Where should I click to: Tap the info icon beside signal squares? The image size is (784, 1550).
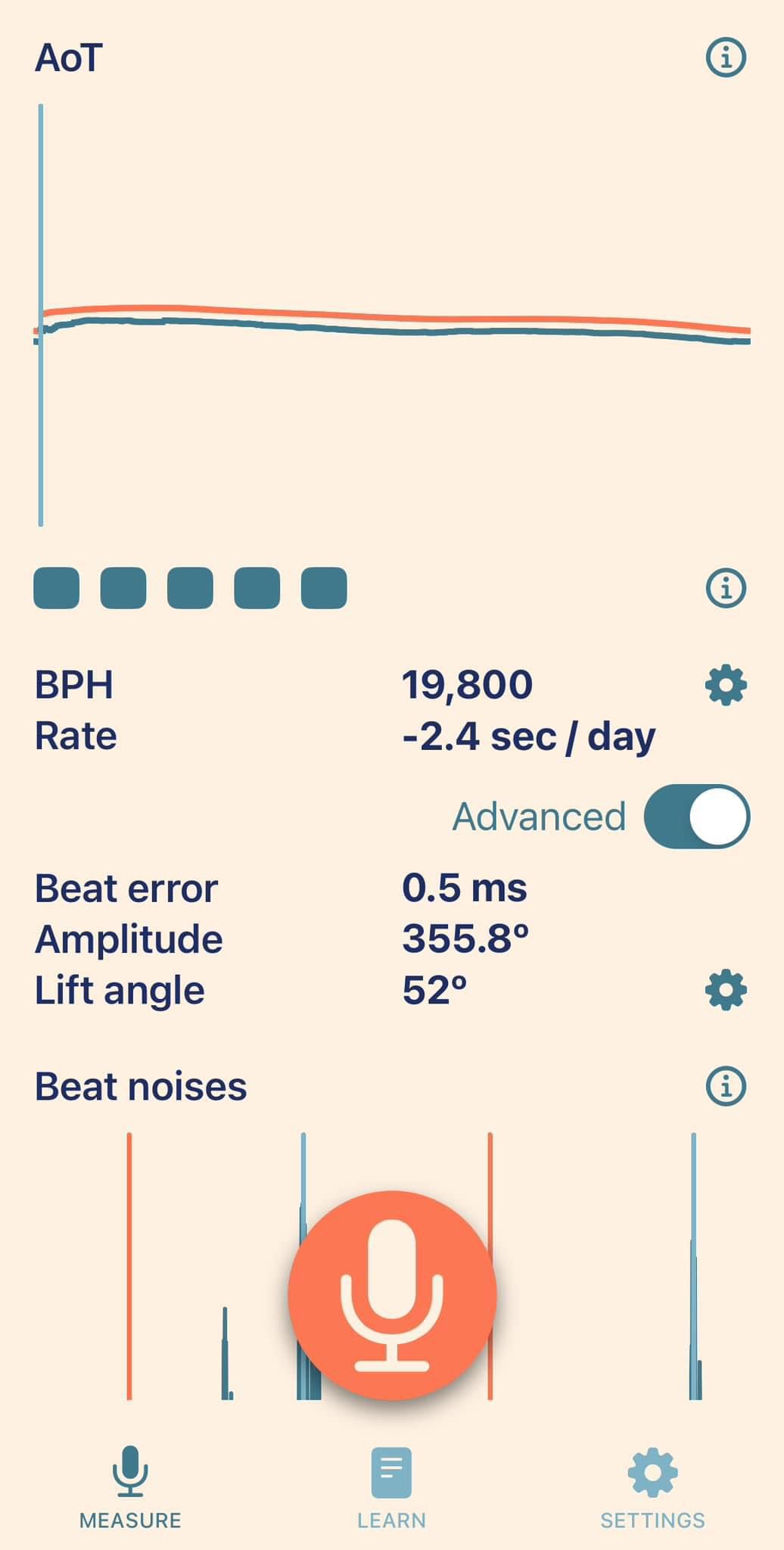click(x=726, y=588)
